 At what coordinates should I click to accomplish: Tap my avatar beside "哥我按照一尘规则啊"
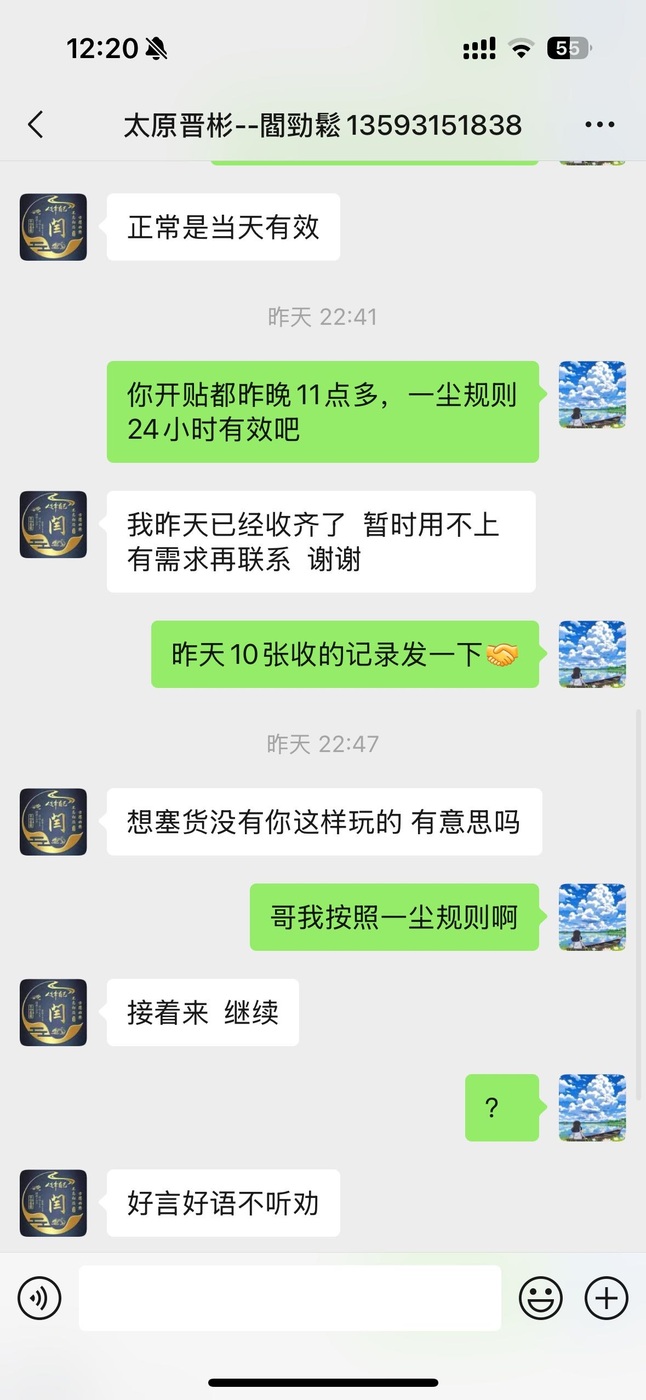[592, 917]
